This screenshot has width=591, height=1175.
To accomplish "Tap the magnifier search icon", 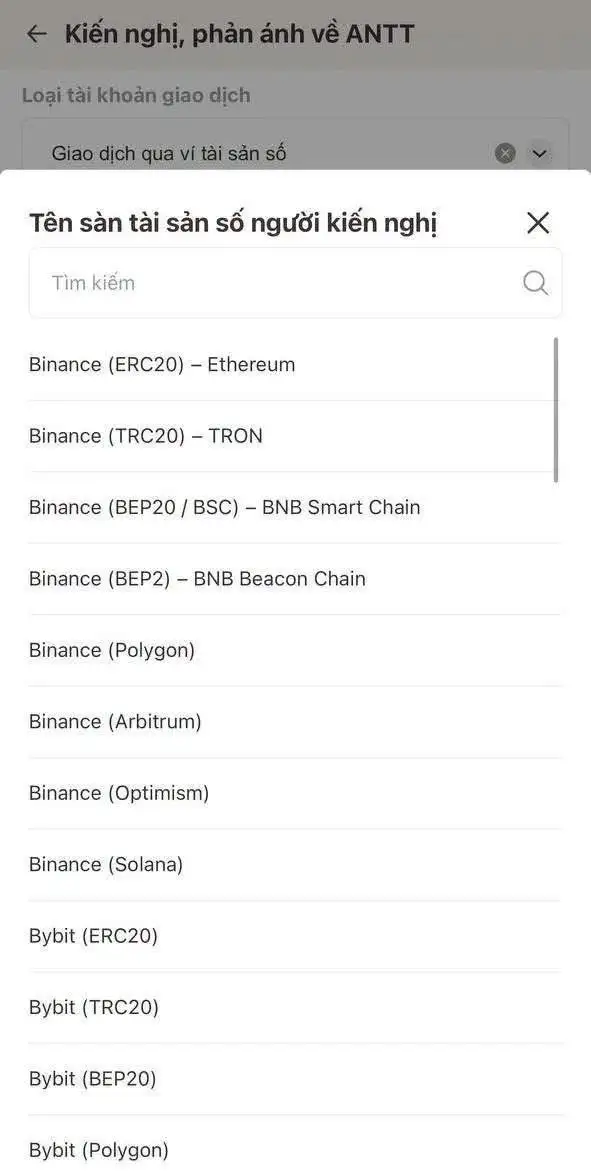I will coord(535,283).
